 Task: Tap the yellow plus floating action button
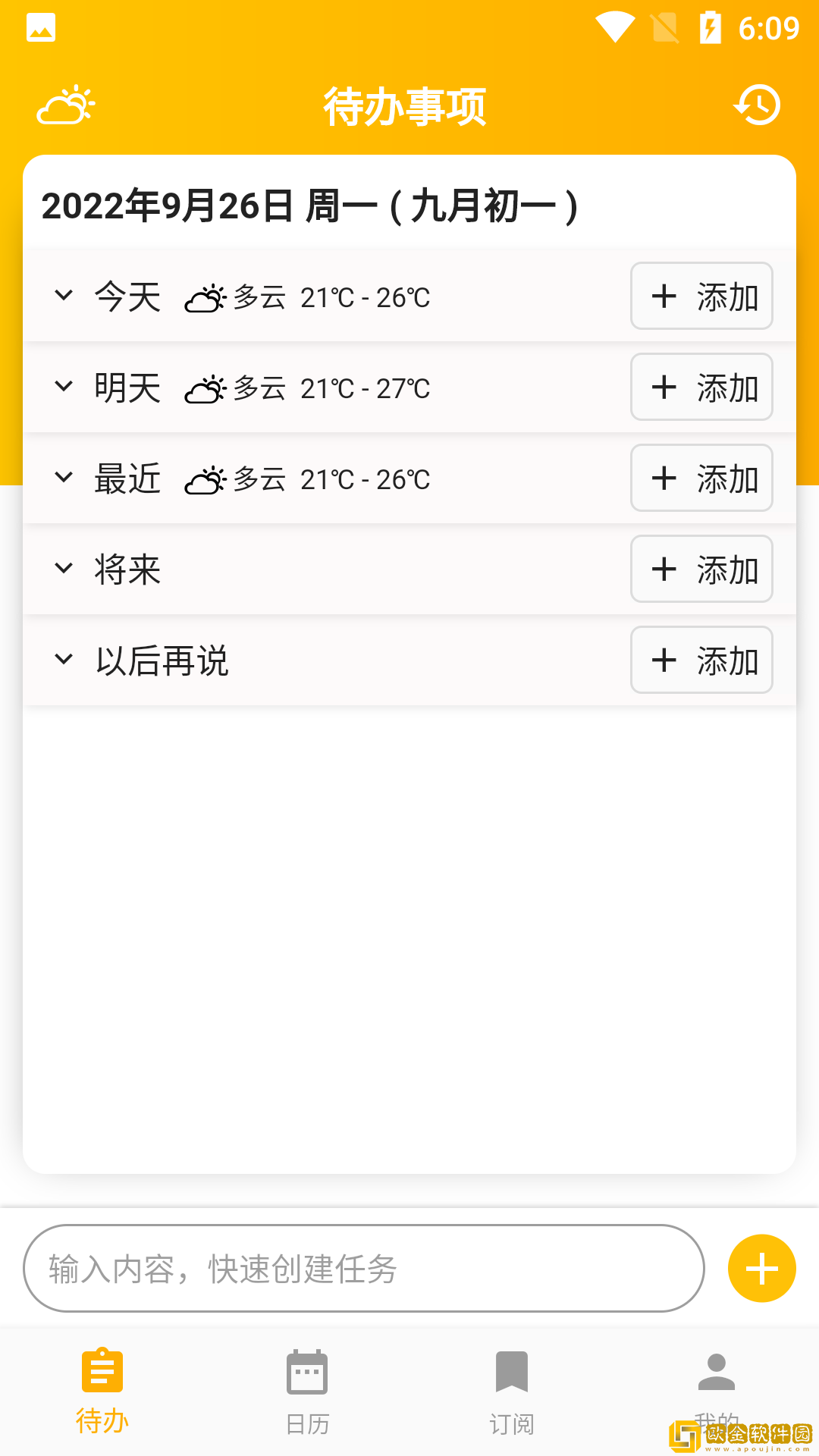point(761,1267)
